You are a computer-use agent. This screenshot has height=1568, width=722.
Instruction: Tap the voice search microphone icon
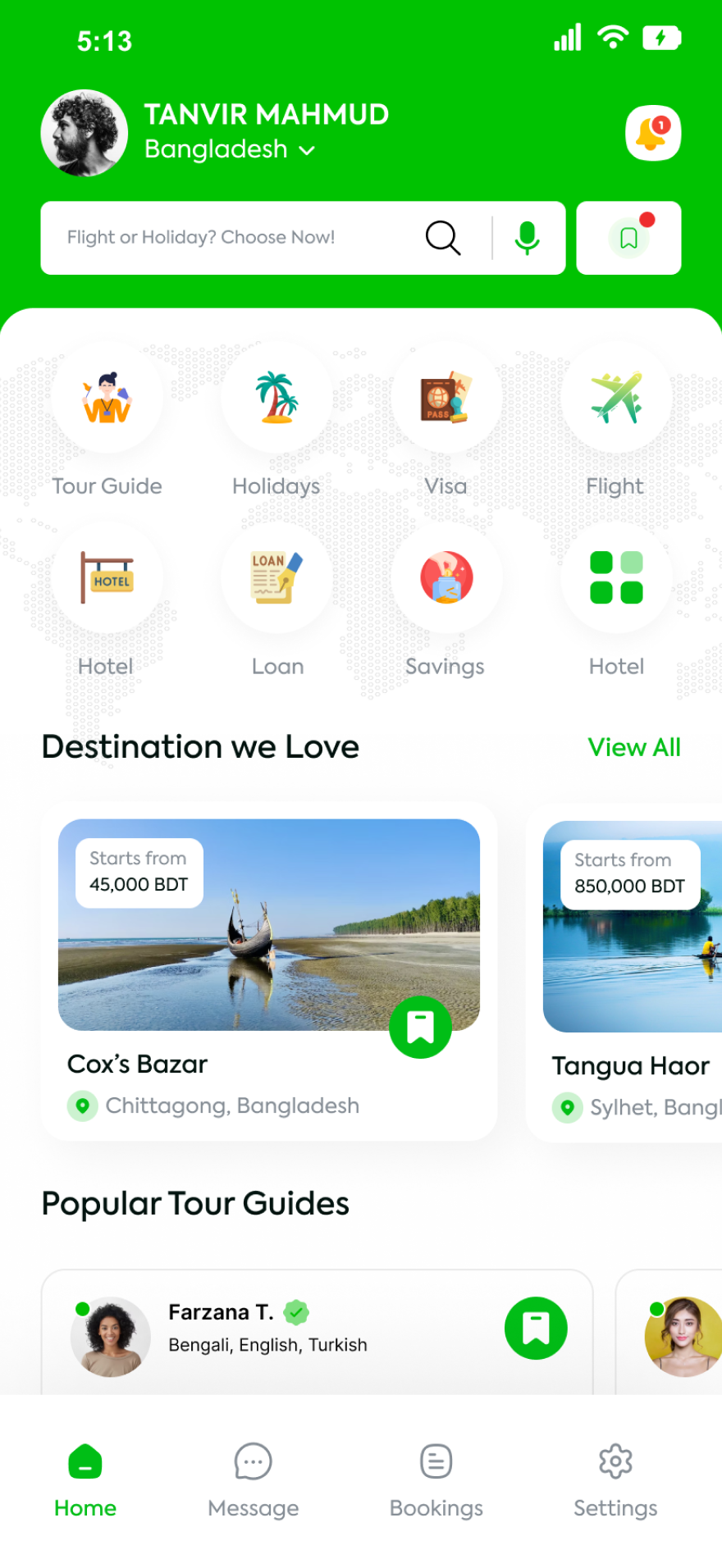527,238
